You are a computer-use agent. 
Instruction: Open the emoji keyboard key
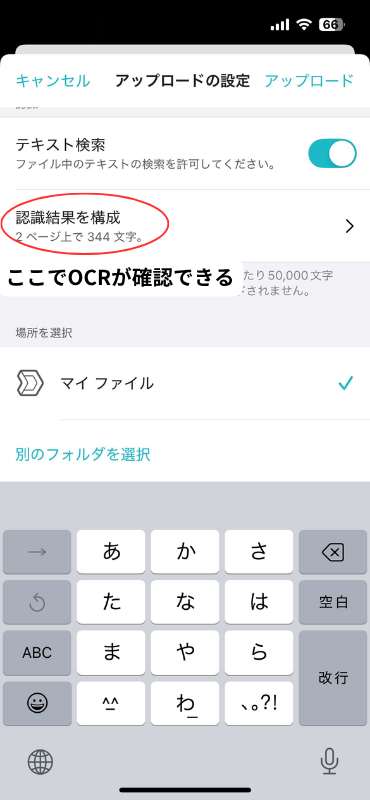pos(37,703)
